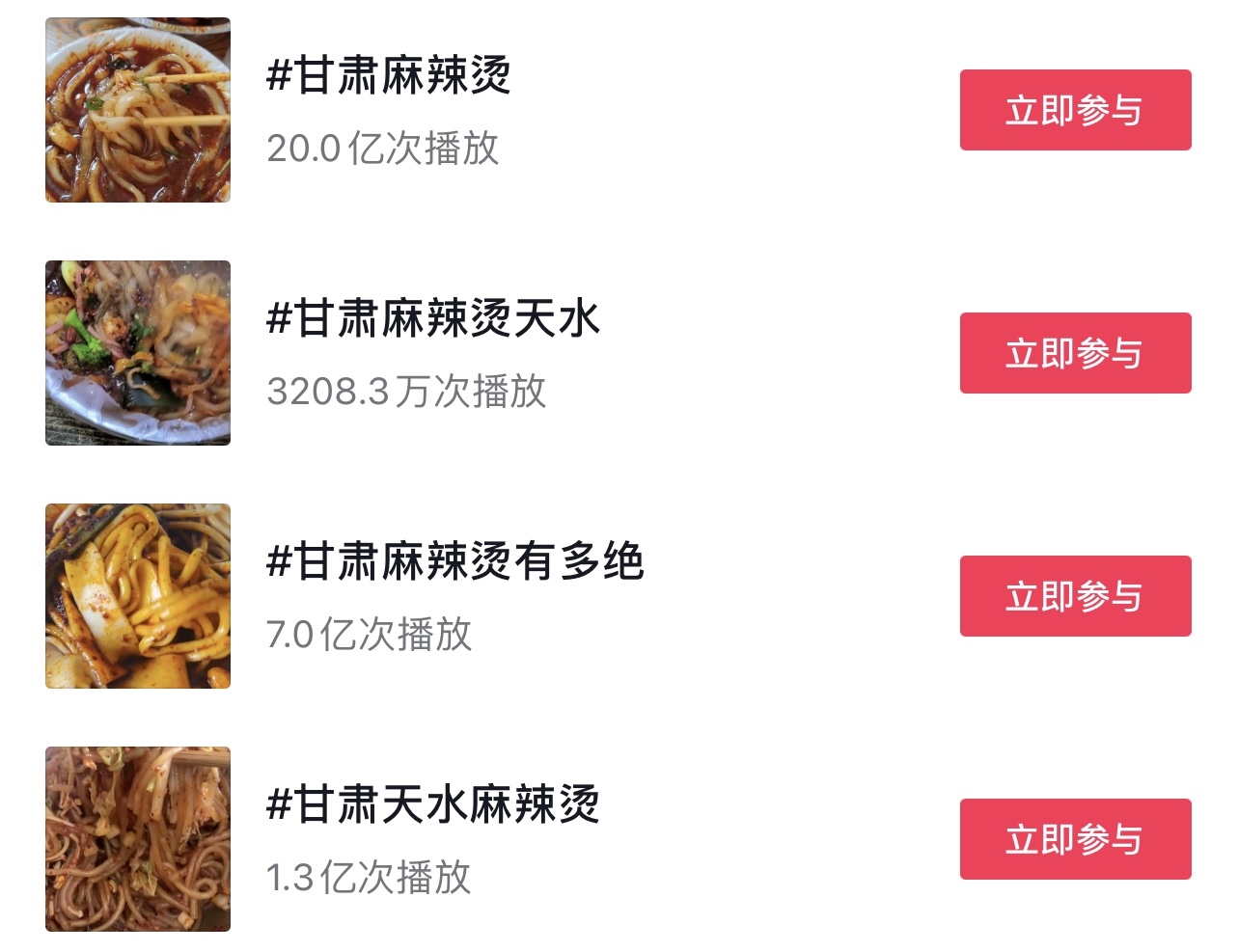Participate in #甘肃天水麻辣烫 with 立即参与
The height and width of the screenshot is (952, 1238).
tap(1075, 839)
